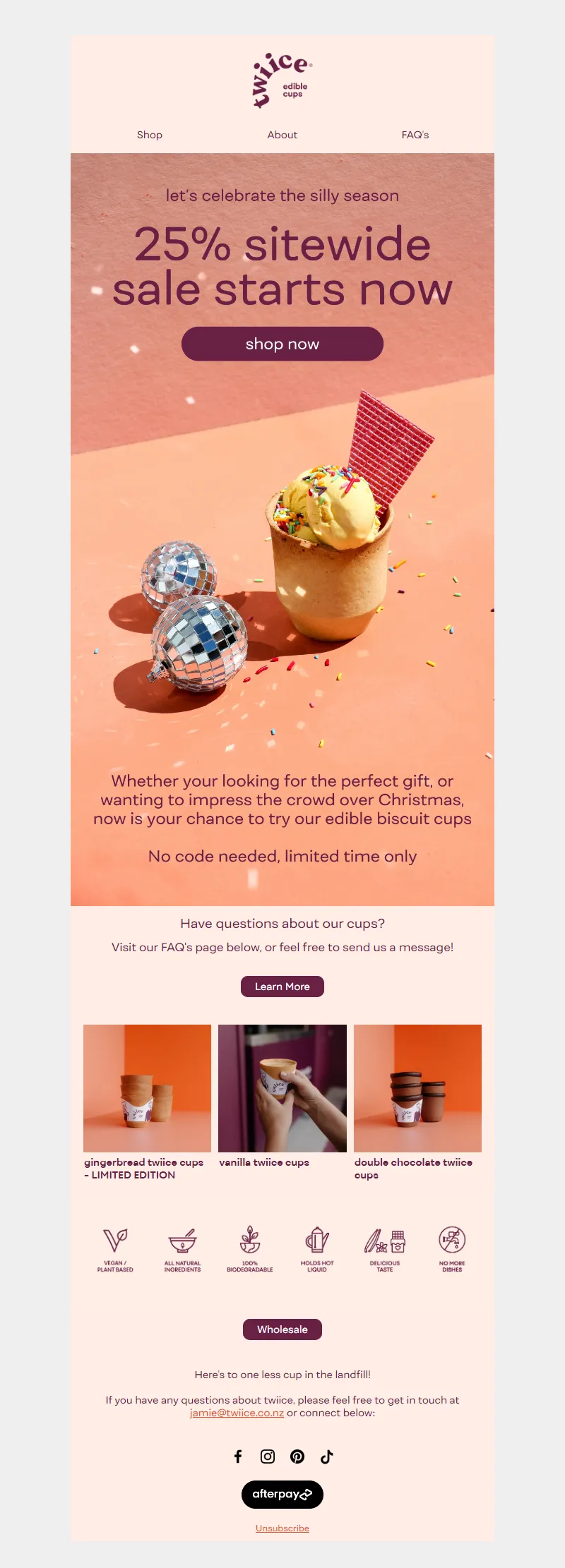This screenshot has height=1568, width=565.
Task: Open FAQ's from the top menu
Action: click(415, 135)
